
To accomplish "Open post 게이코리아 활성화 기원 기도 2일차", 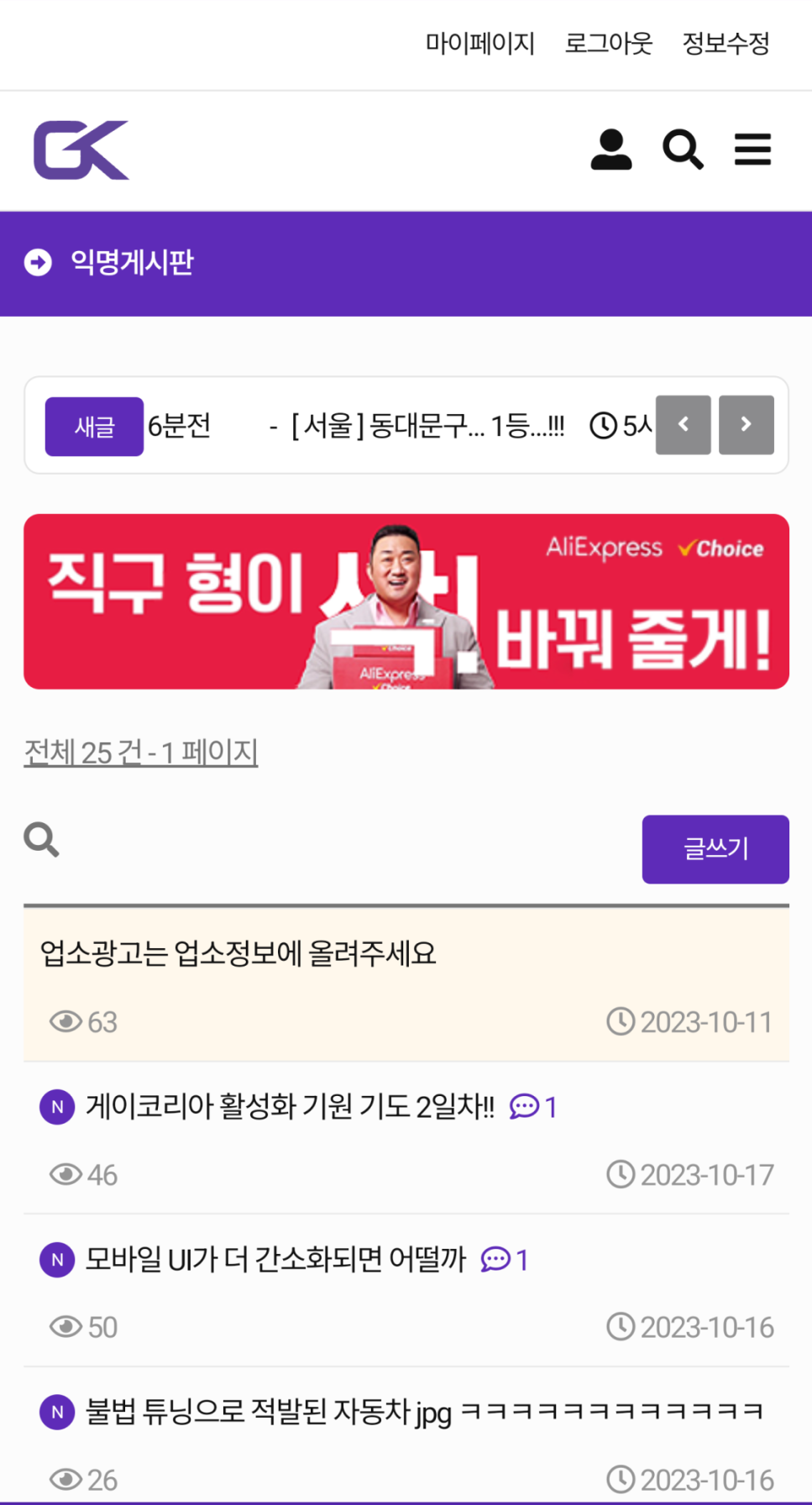I will point(290,1107).
